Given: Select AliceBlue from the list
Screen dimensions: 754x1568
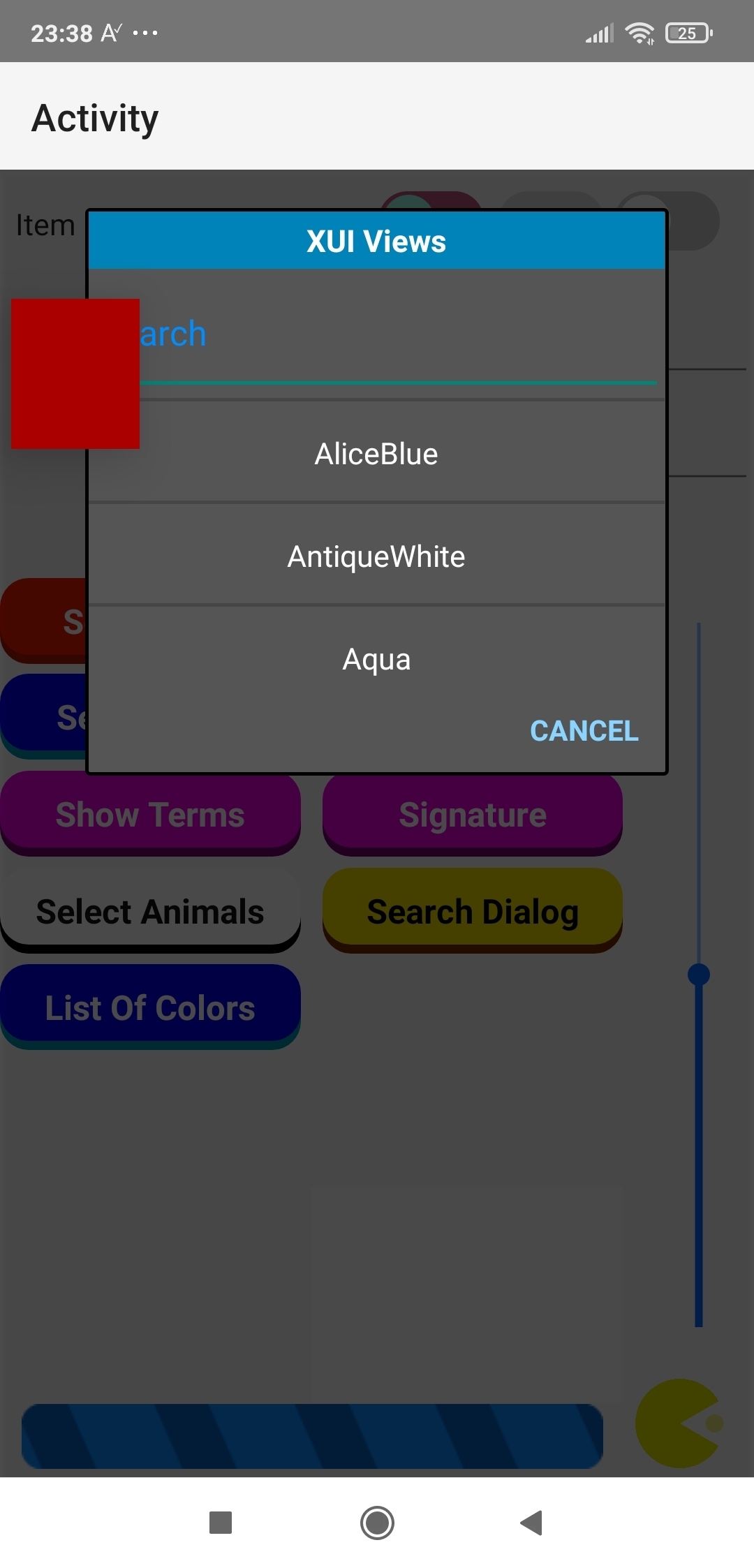Looking at the screenshot, I should [x=376, y=454].
